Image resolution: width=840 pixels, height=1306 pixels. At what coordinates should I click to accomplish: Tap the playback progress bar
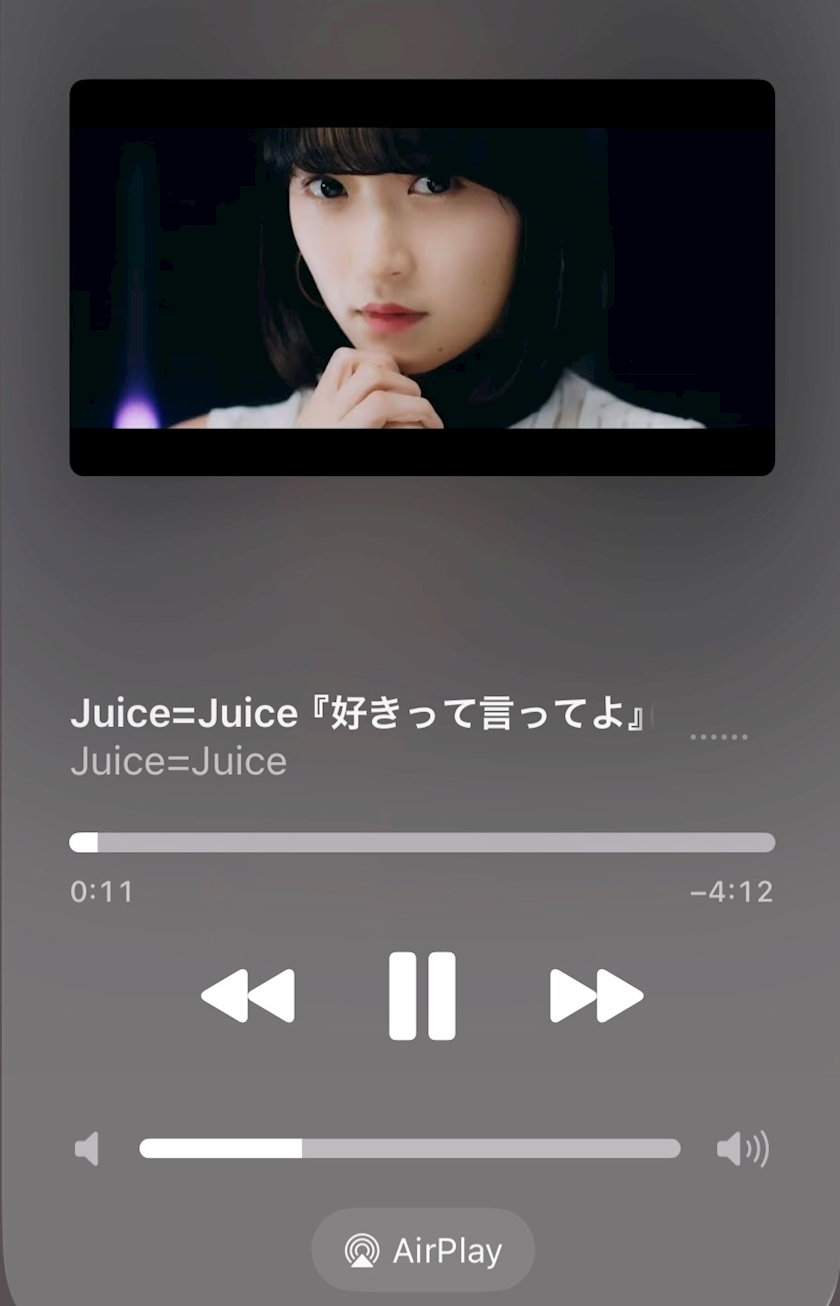(422, 842)
